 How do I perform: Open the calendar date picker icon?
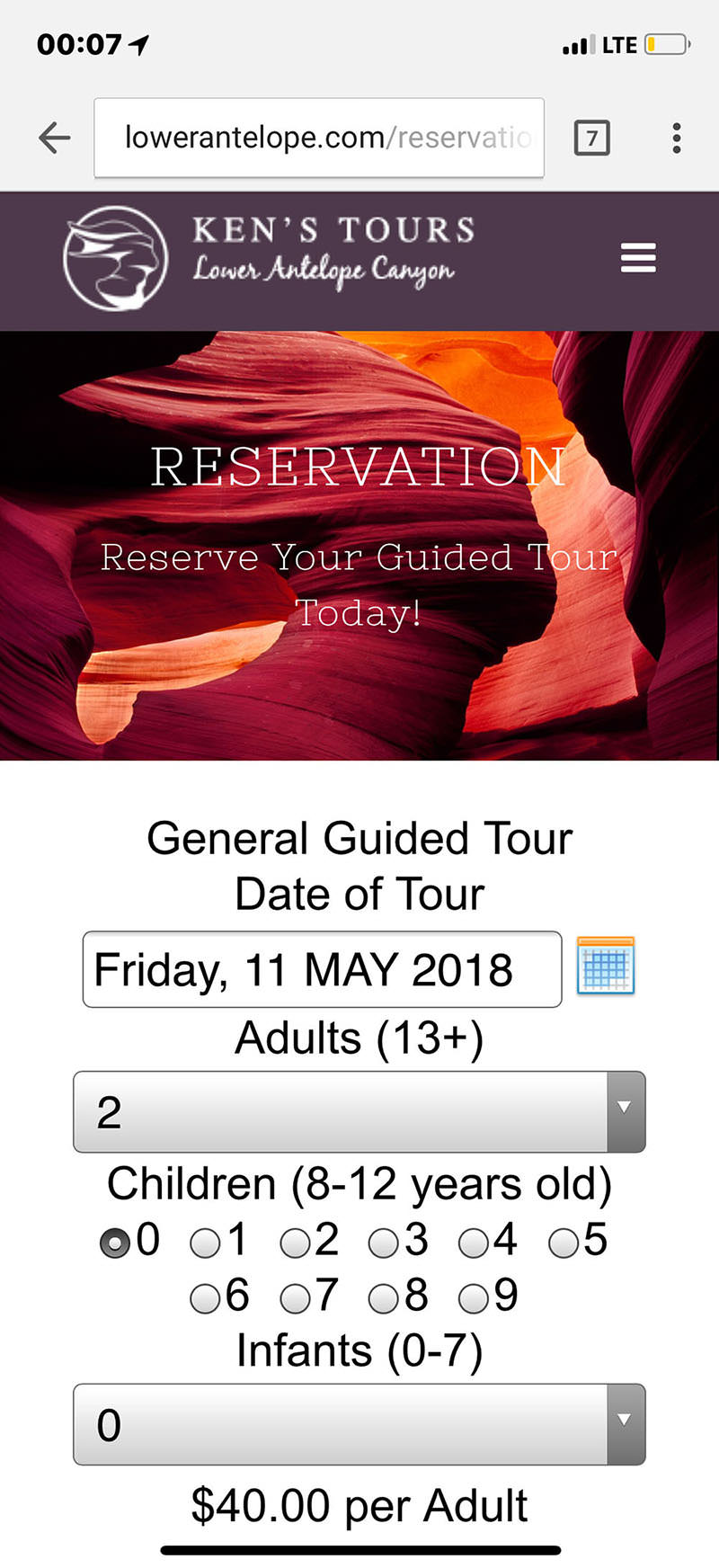pyautogui.click(x=605, y=966)
